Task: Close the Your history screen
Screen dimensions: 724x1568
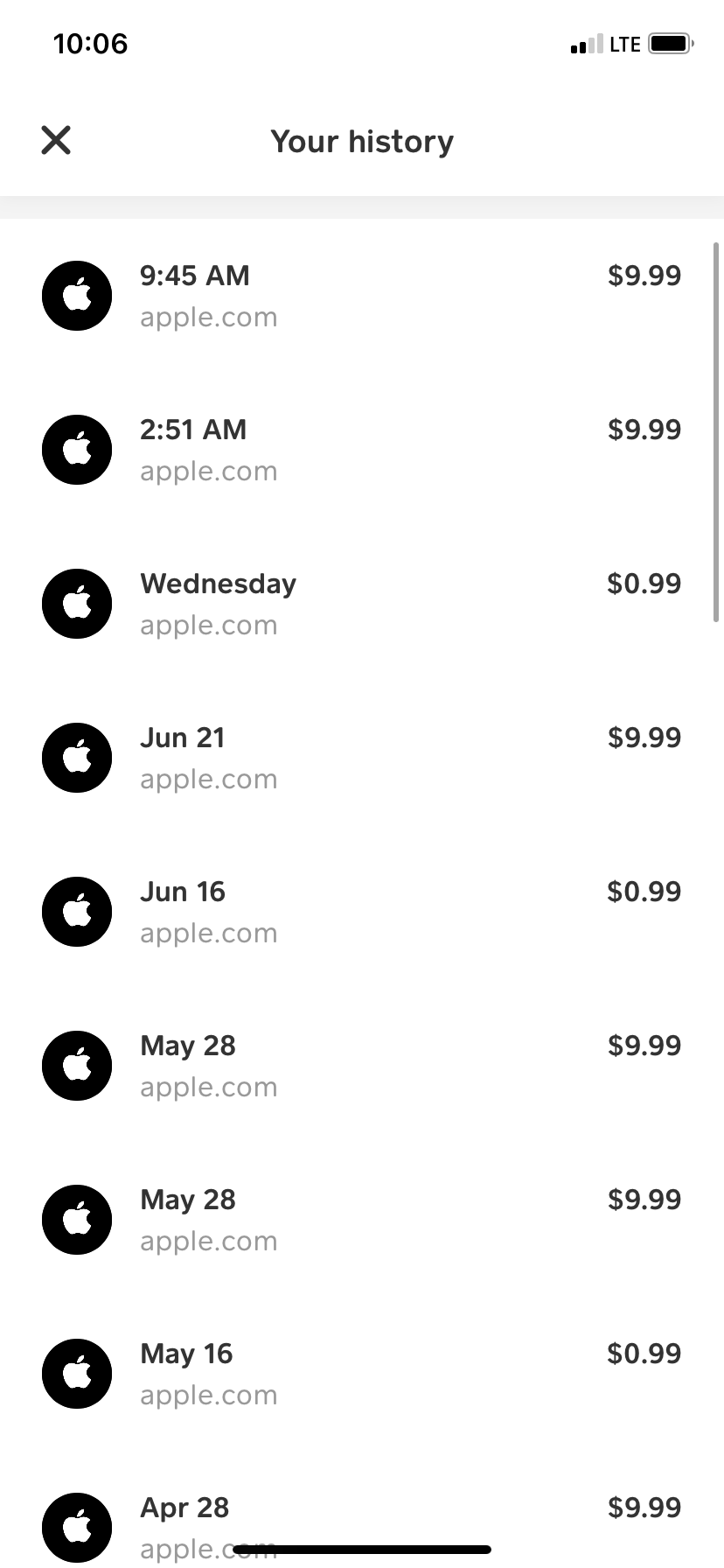Action: tap(56, 140)
